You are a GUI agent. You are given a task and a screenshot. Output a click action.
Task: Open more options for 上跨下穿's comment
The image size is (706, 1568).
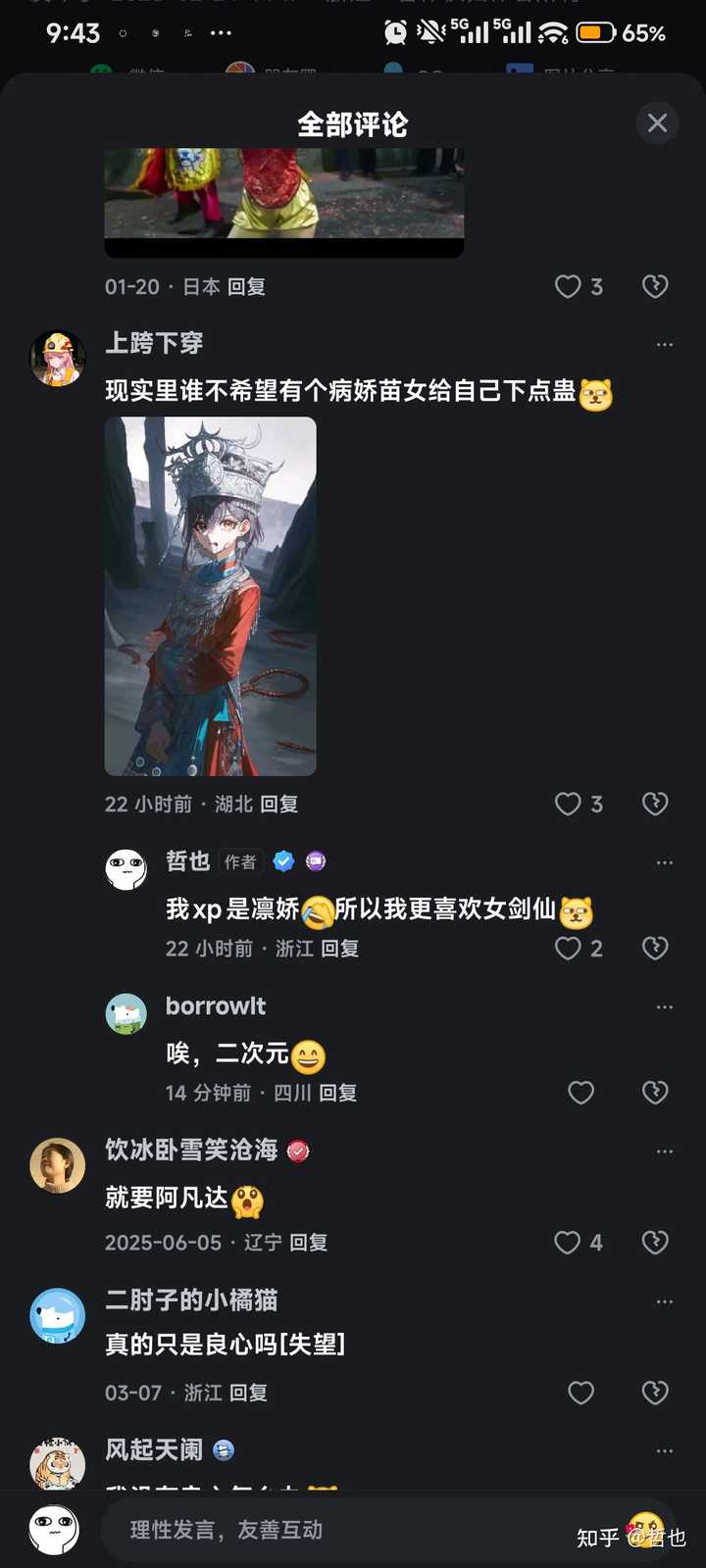pyautogui.click(x=665, y=345)
